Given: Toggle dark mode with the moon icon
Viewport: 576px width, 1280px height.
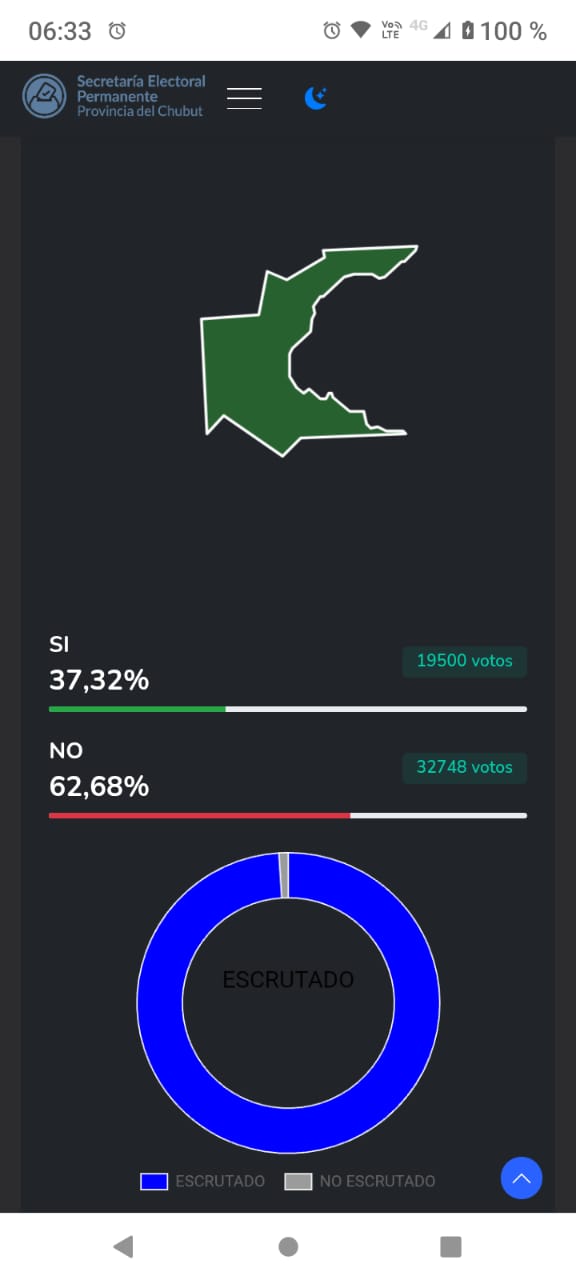Looking at the screenshot, I should [316, 98].
